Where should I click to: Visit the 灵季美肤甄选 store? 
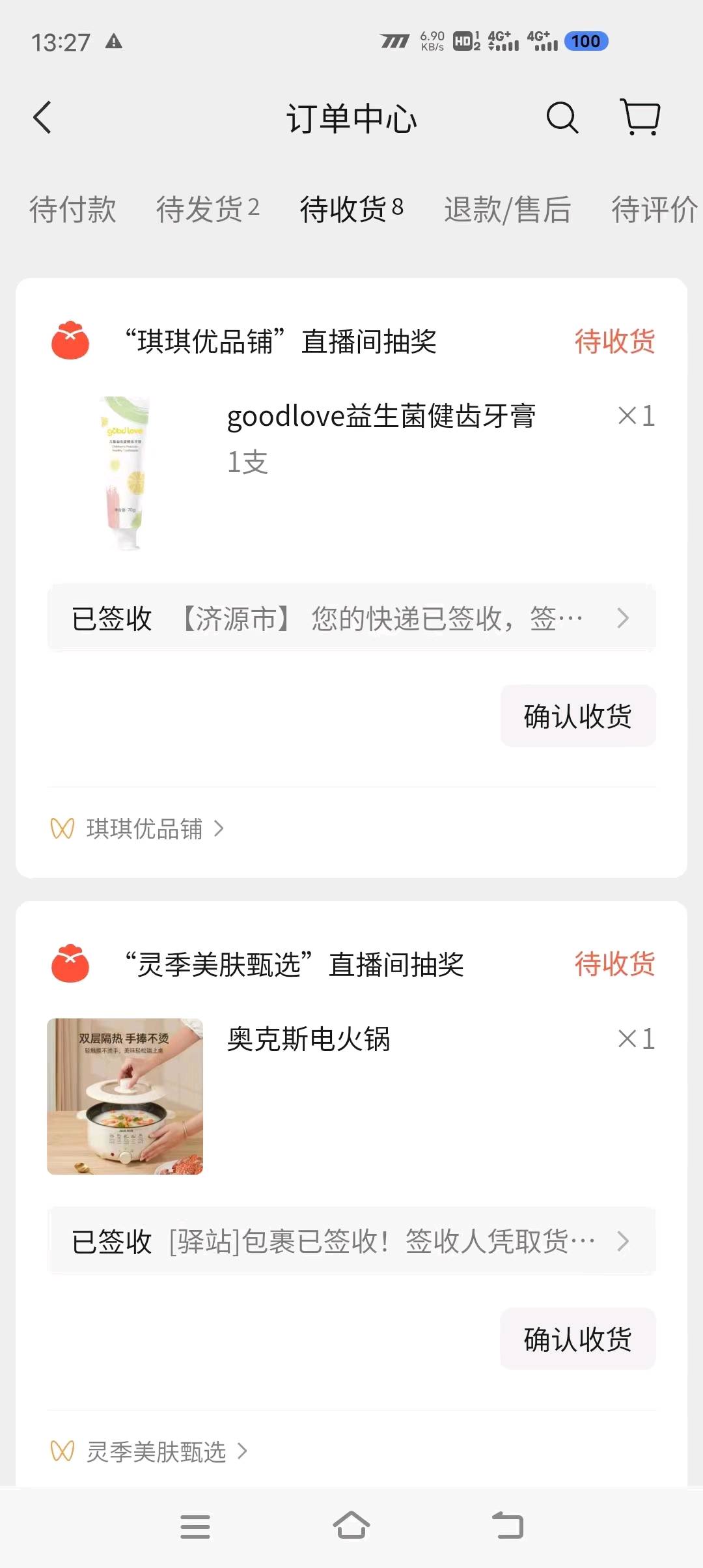coord(149,1452)
